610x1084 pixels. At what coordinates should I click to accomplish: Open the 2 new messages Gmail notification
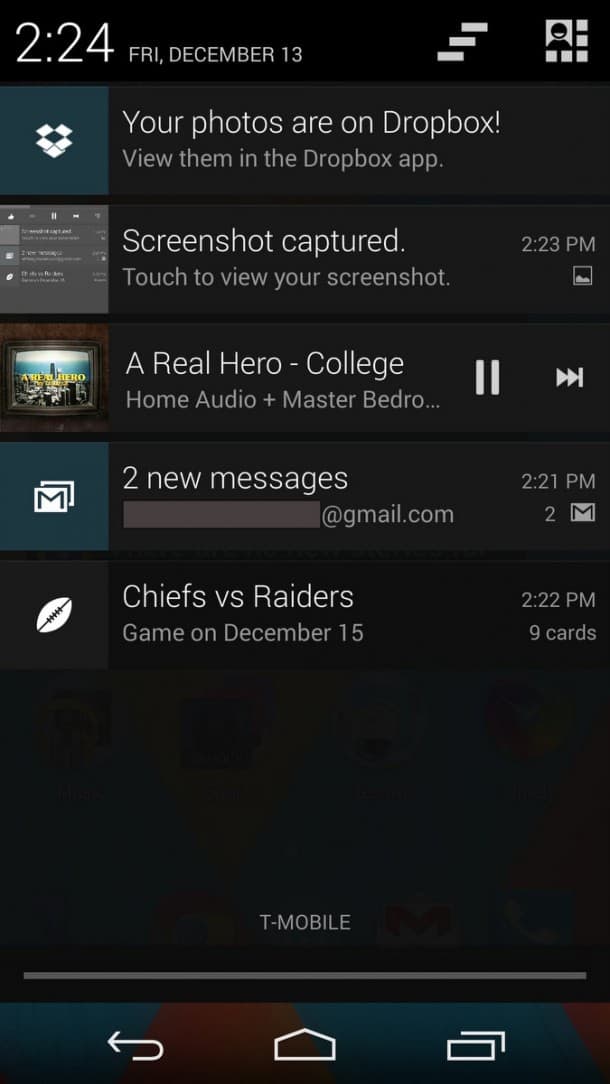(x=305, y=496)
